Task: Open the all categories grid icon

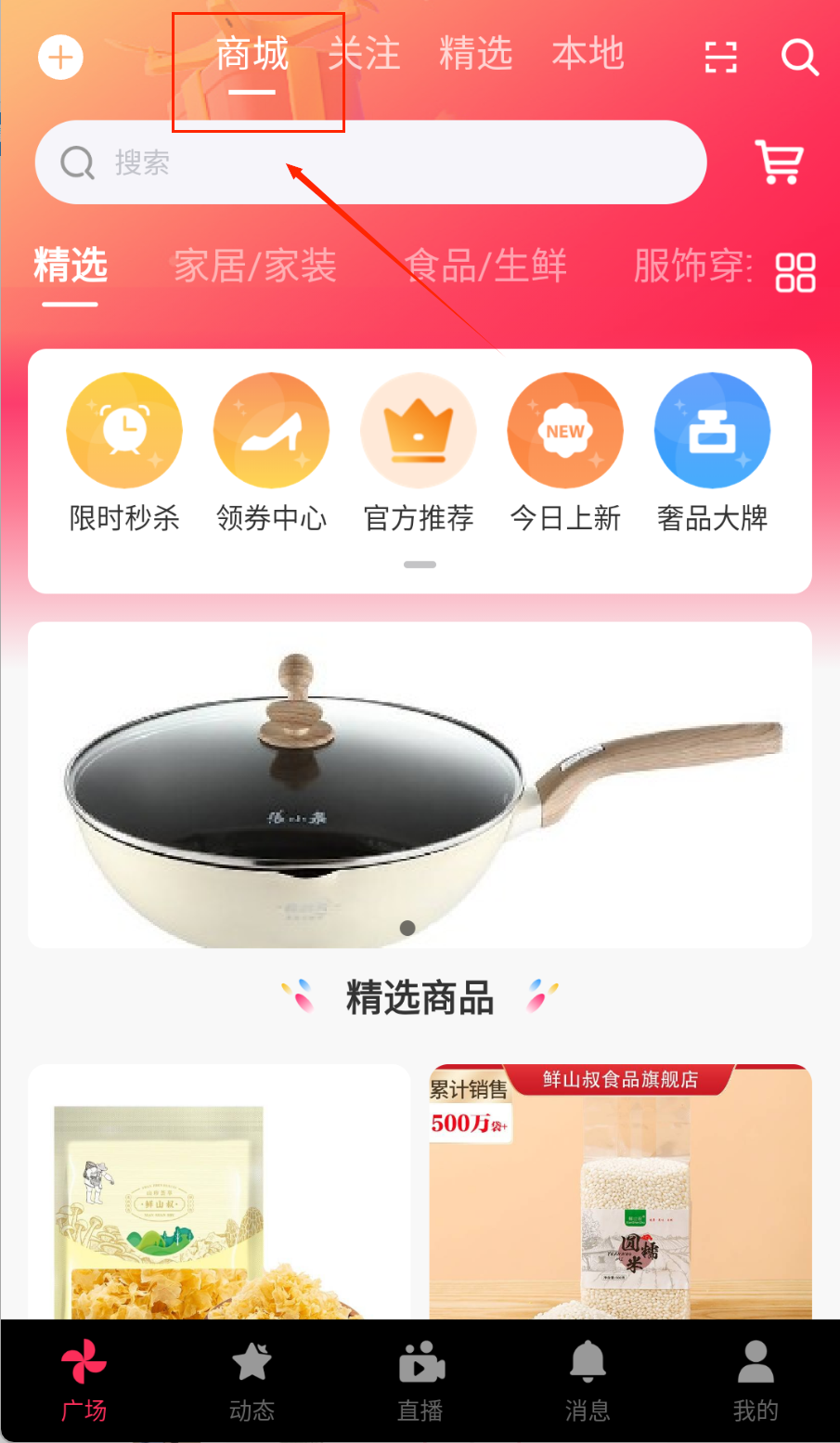Action: click(795, 273)
